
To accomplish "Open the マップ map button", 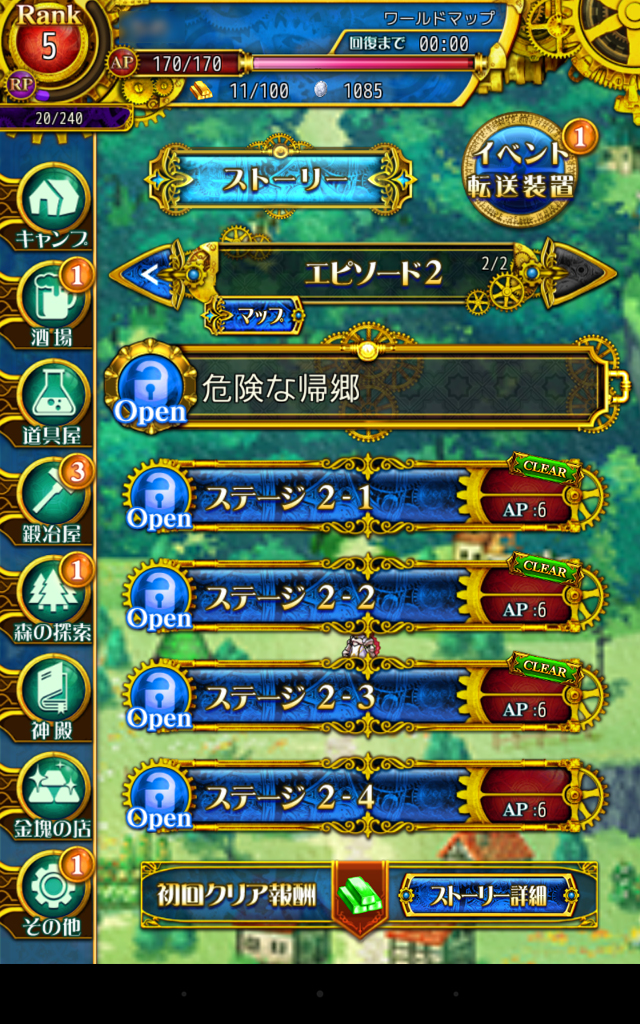I will pyautogui.click(x=256, y=317).
